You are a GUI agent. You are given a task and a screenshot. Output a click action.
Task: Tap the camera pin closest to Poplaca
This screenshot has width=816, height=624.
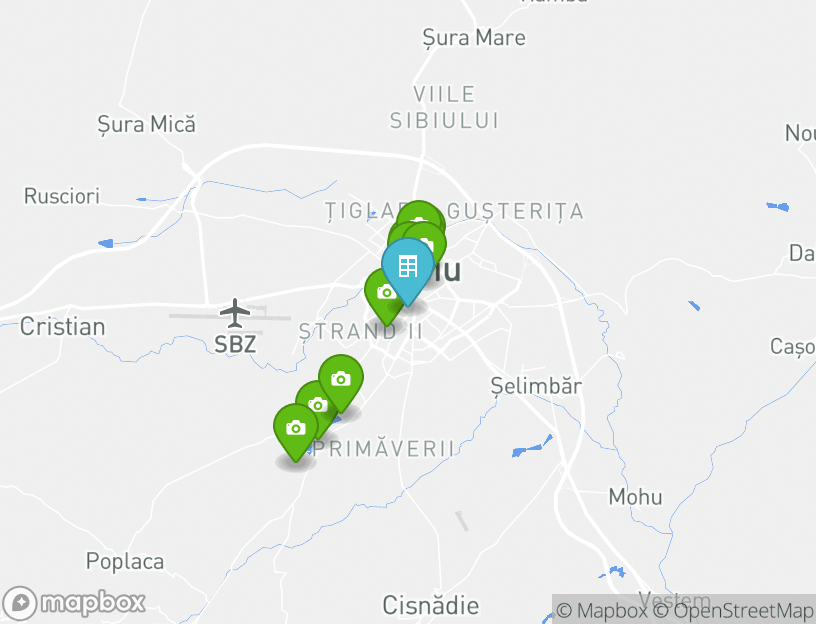(x=295, y=428)
